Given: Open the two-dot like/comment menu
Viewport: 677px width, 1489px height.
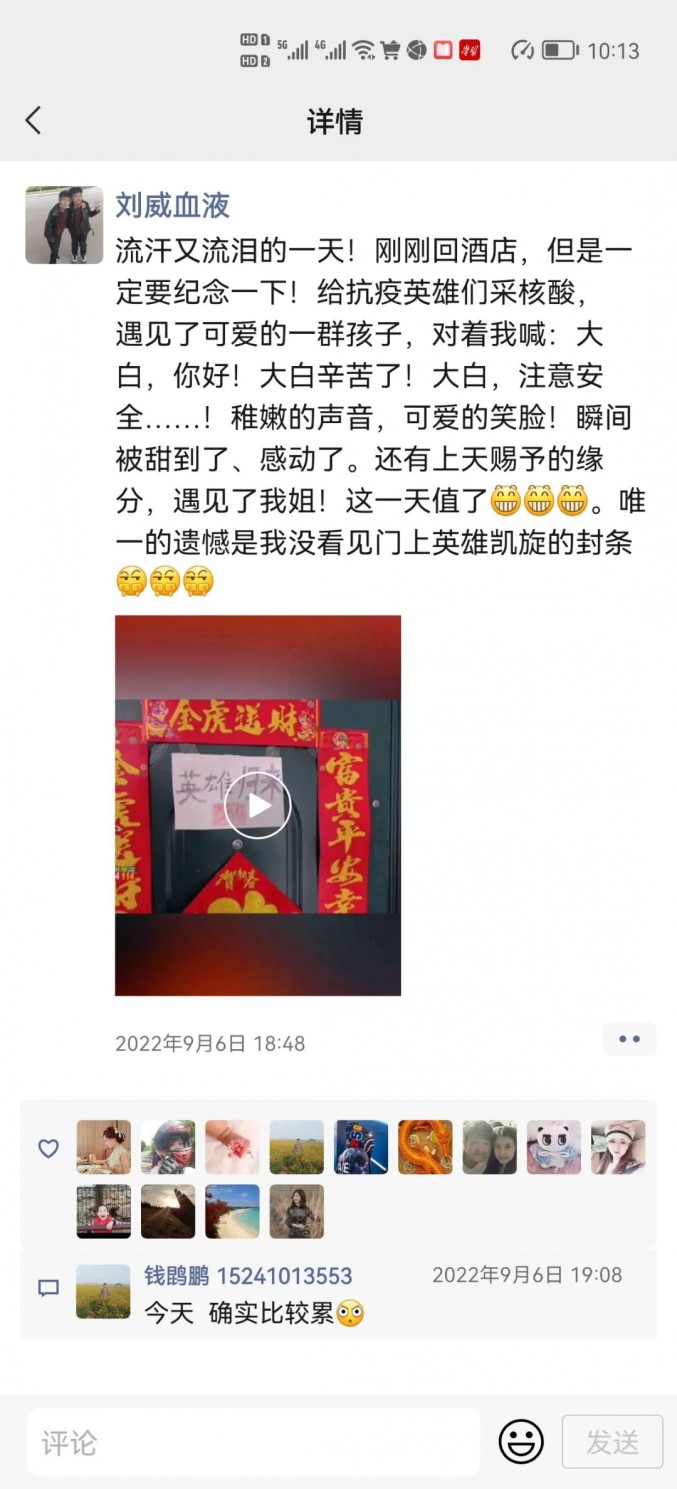Looking at the screenshot, I should (629, 1039).
